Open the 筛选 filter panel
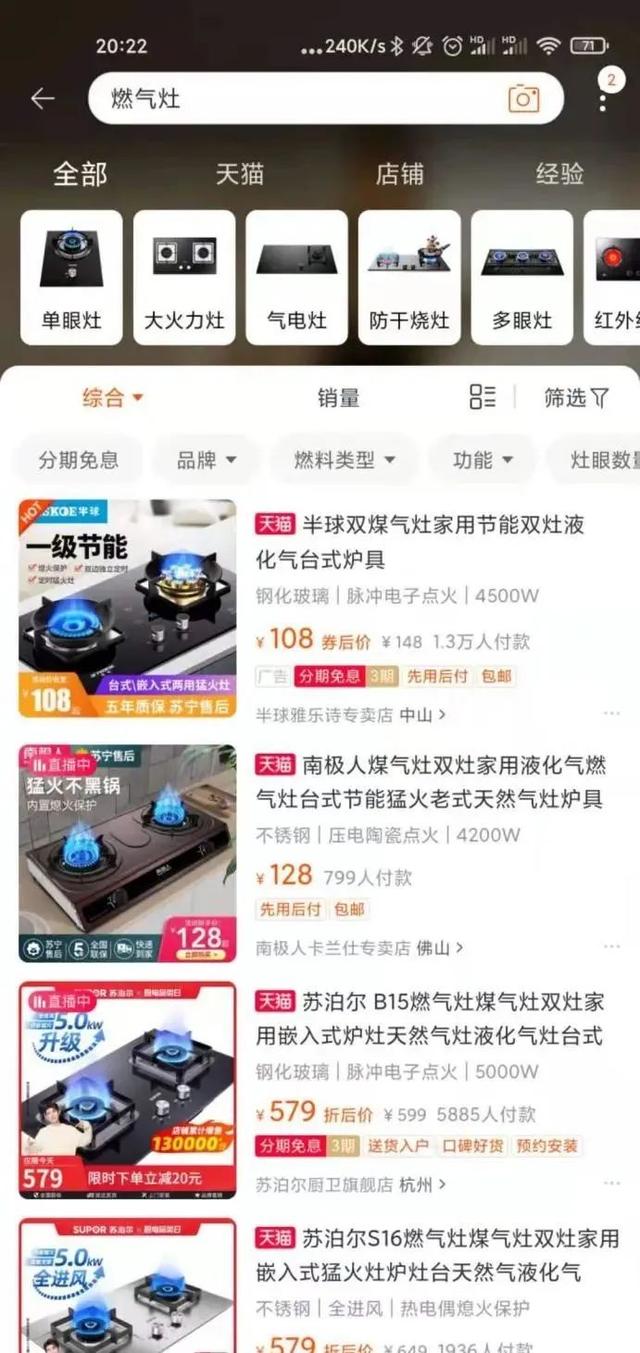 coord(576,398)
